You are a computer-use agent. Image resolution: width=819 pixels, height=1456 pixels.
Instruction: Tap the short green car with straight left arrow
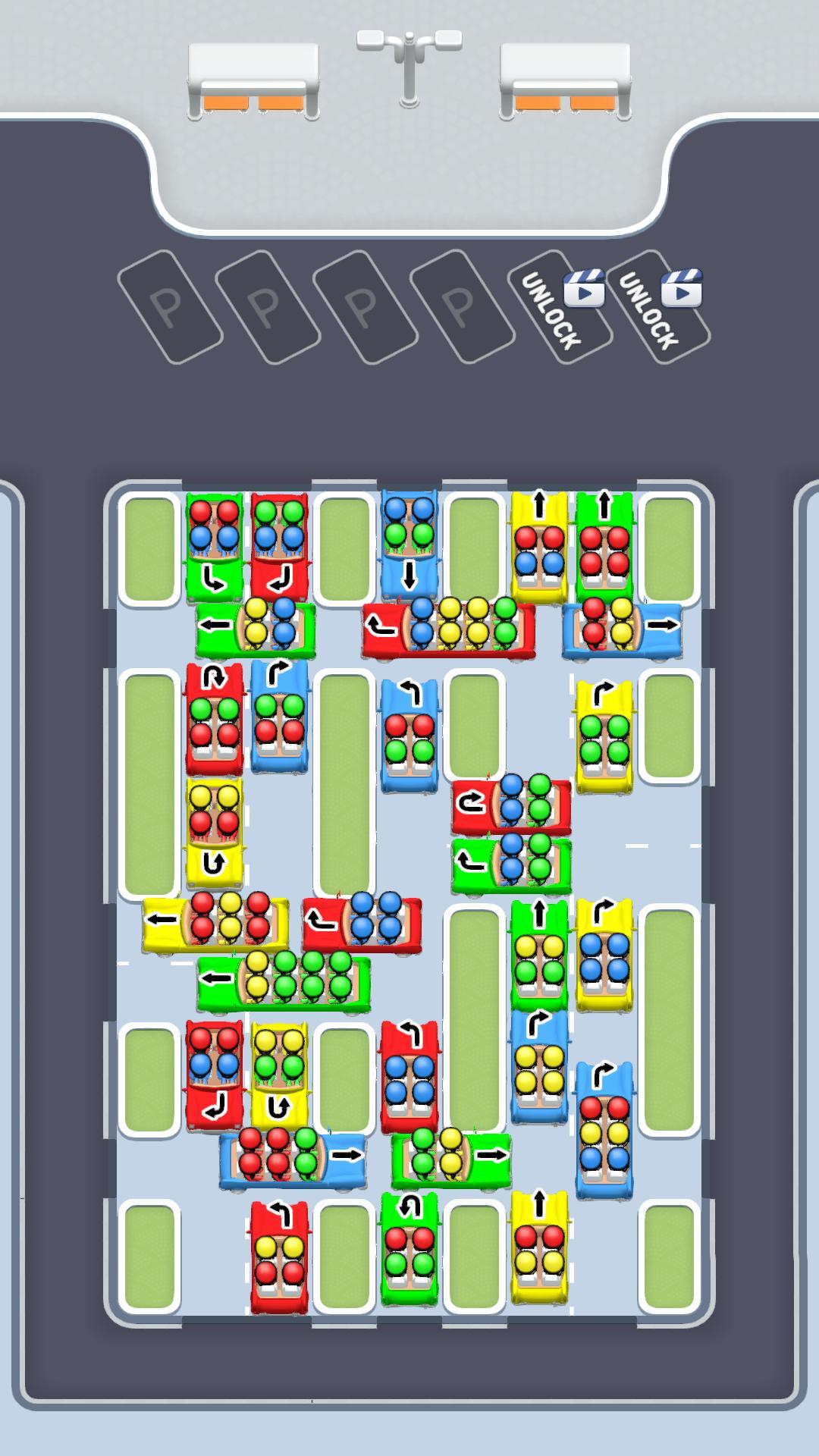click(256, 628)
